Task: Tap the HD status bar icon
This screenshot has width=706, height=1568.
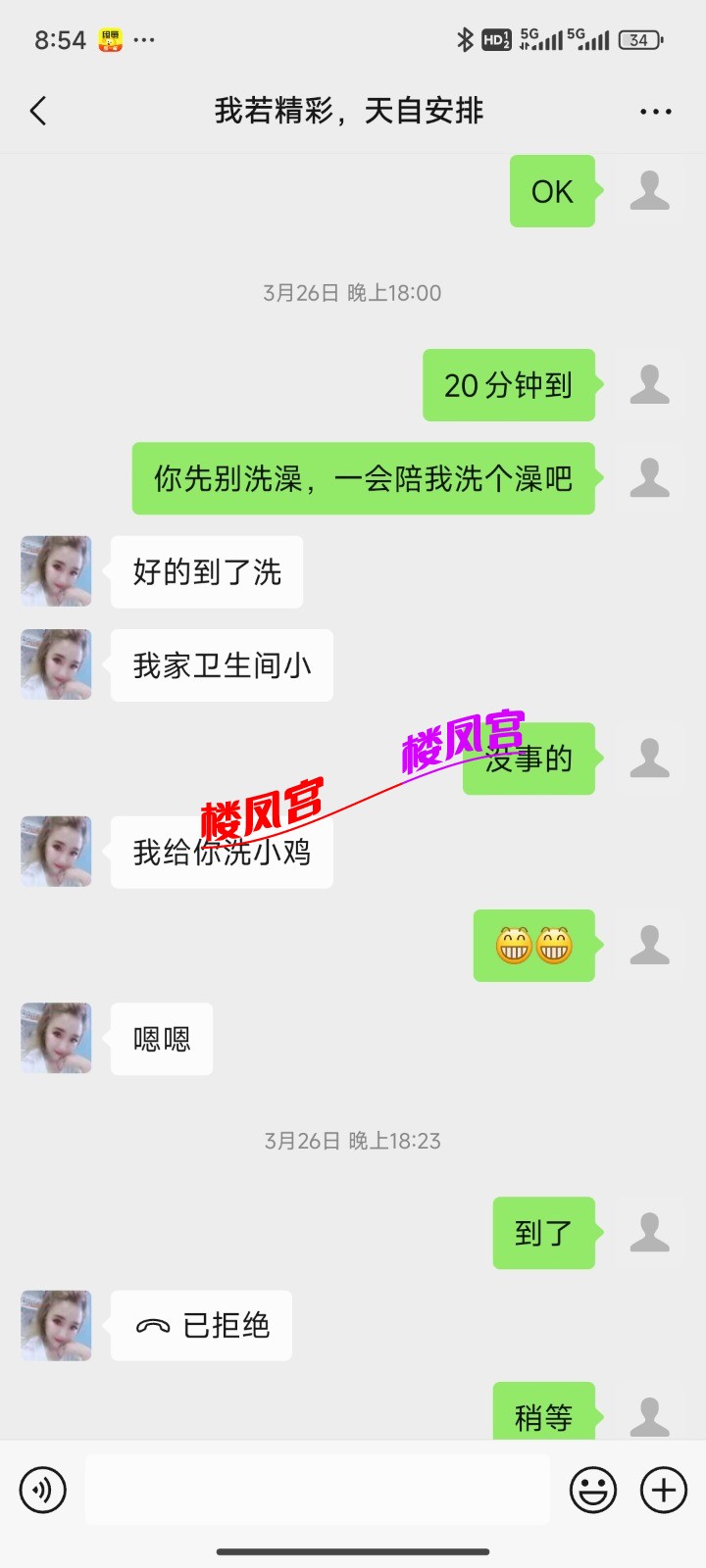Action: coord(496,39)
